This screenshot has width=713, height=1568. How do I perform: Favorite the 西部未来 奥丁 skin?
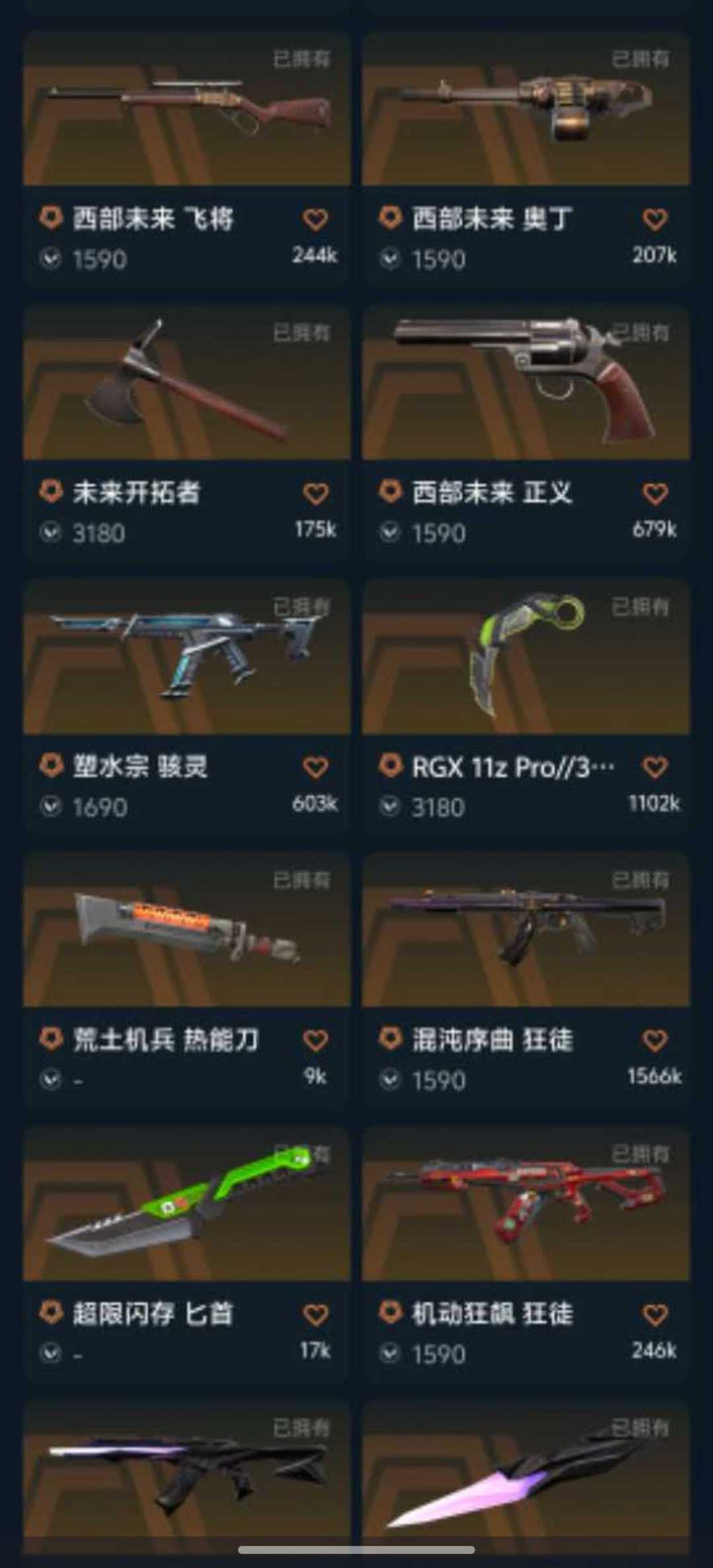pyautogui.click(x=654, y=219)
